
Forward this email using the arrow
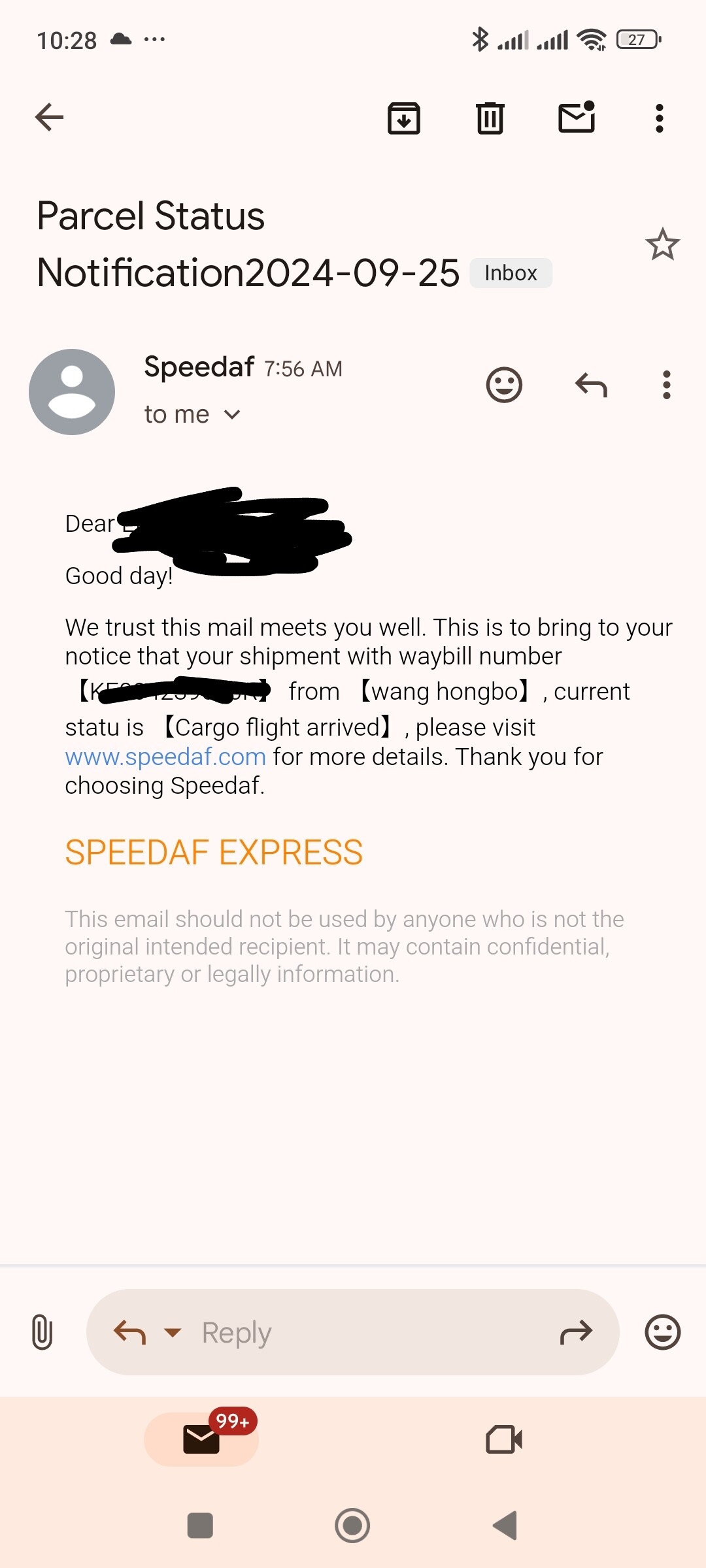click(576, 1332)
